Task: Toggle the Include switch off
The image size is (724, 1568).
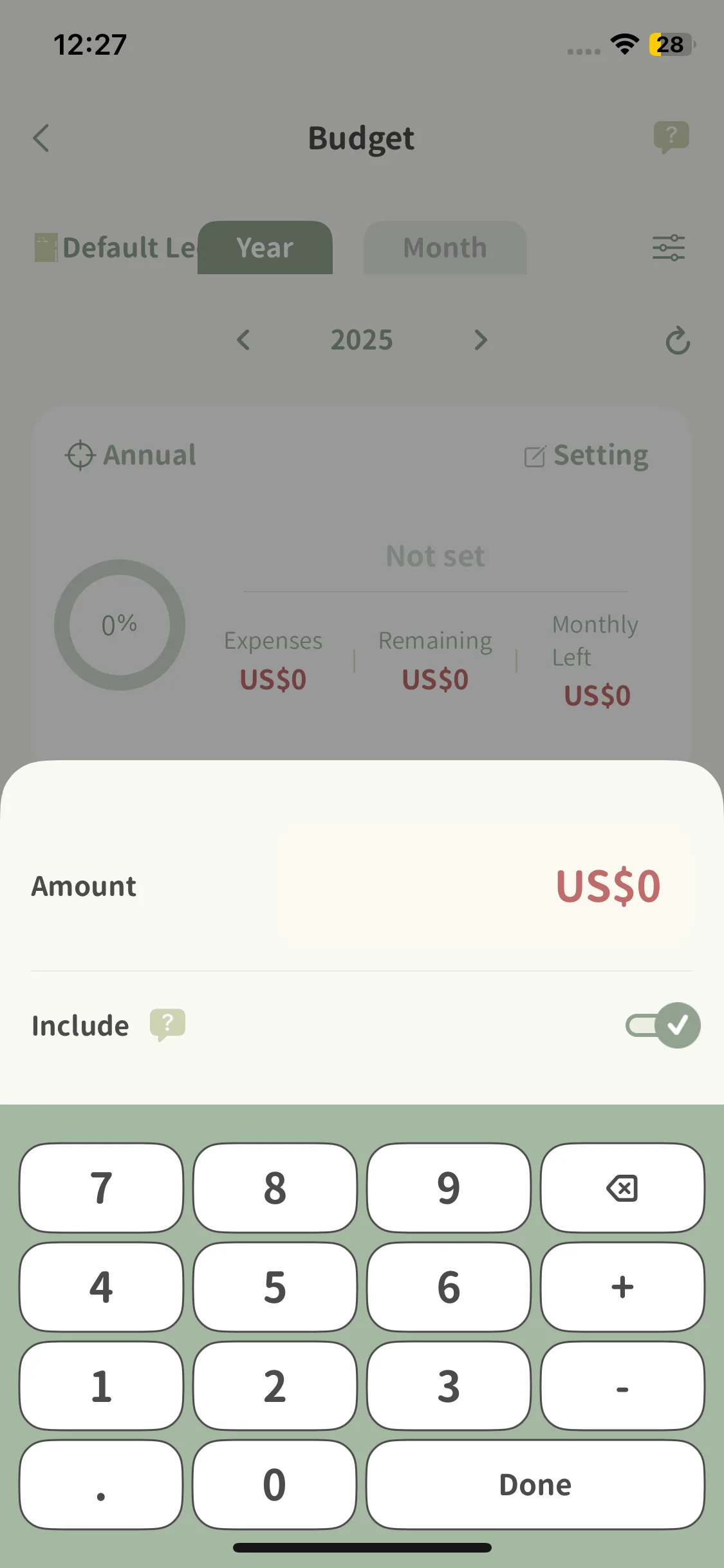Action: (663, 1025)
